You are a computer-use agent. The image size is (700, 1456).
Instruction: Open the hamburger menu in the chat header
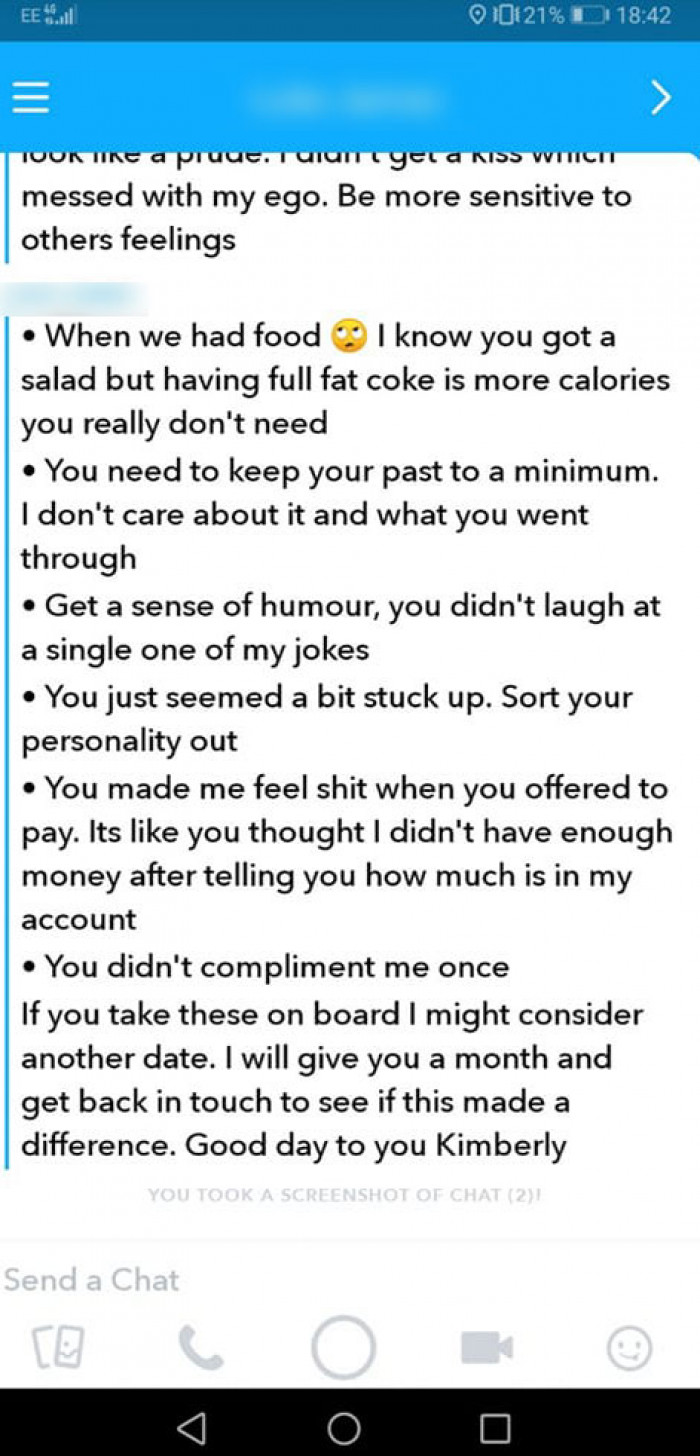click(30, 97)
